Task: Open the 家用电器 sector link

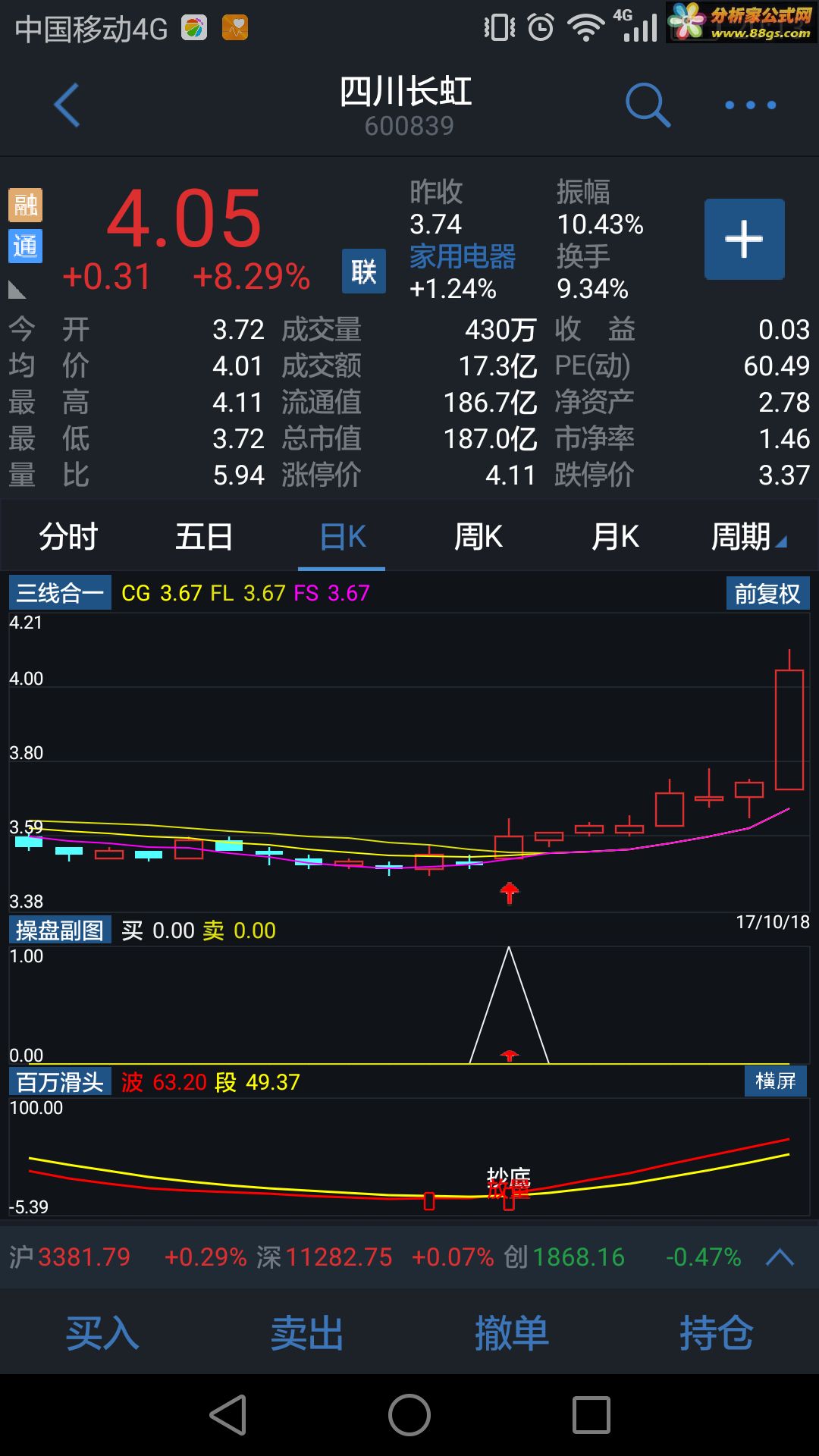Action: [463, 257]
